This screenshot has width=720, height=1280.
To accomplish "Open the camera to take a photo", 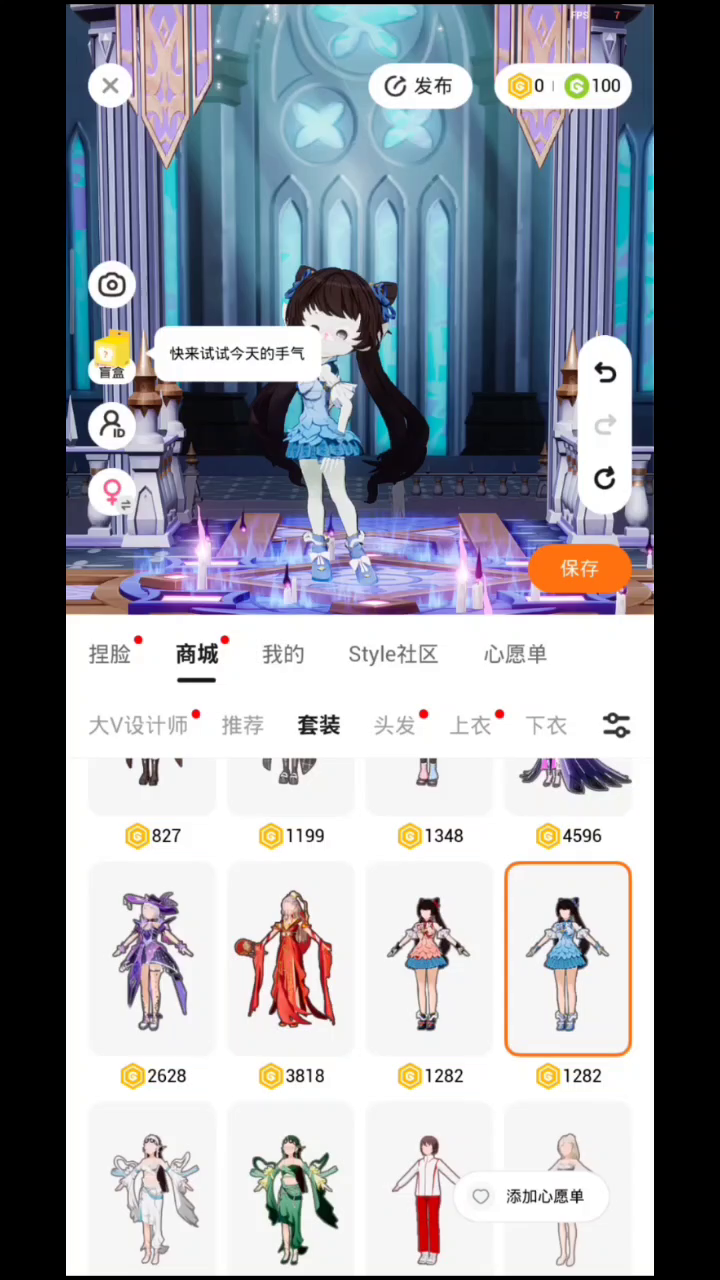I will point(112,285).
